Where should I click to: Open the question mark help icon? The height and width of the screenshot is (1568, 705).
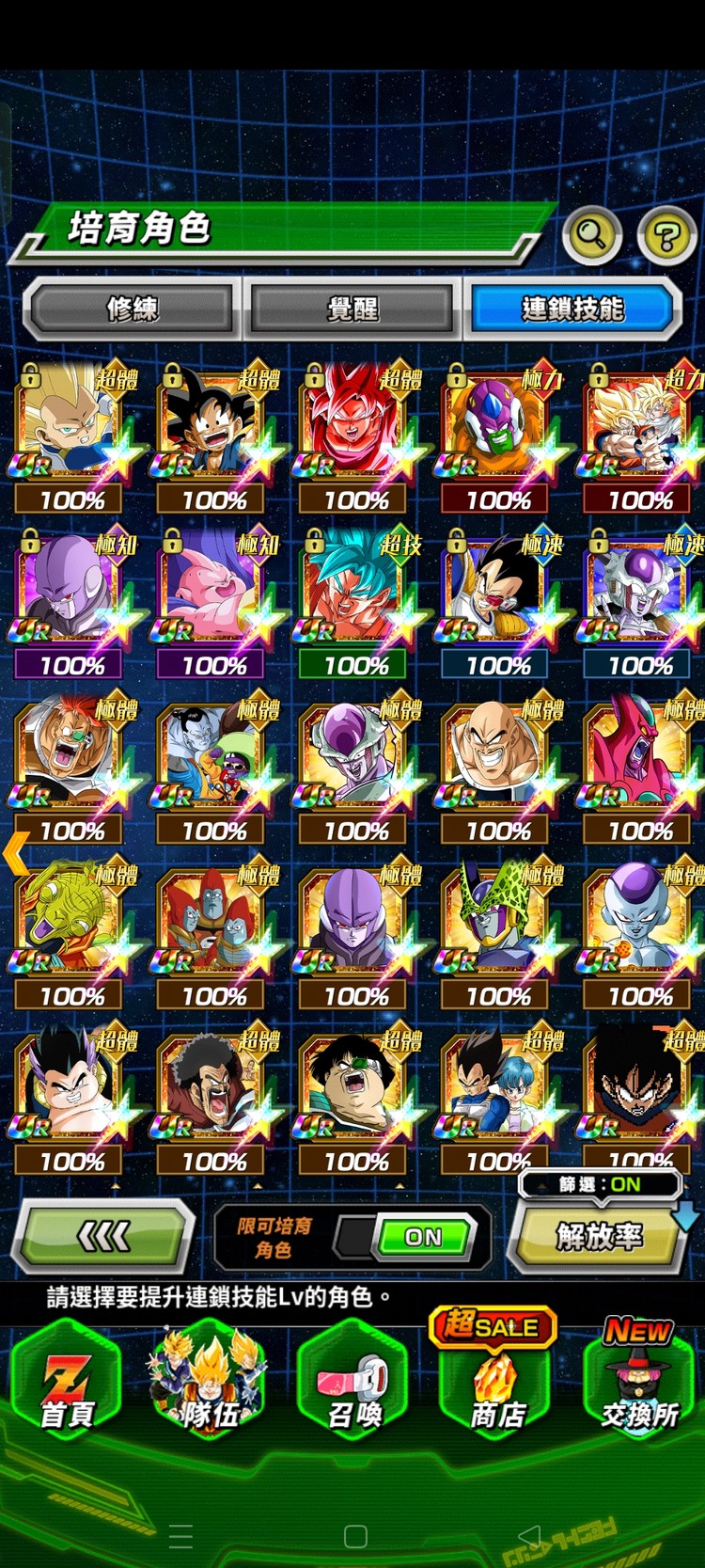click(x=666, y=235)
